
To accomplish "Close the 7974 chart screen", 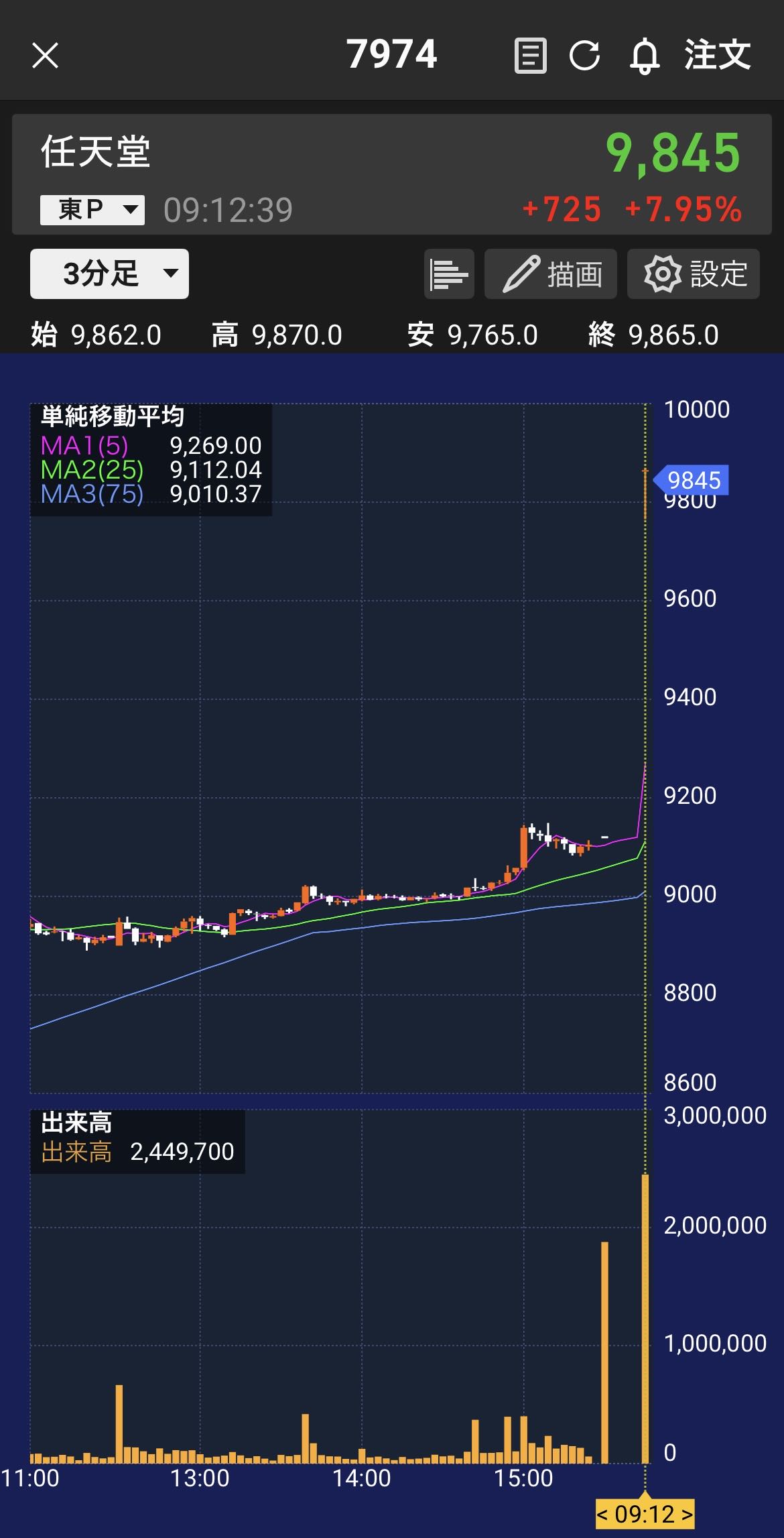I will point(46,55).
